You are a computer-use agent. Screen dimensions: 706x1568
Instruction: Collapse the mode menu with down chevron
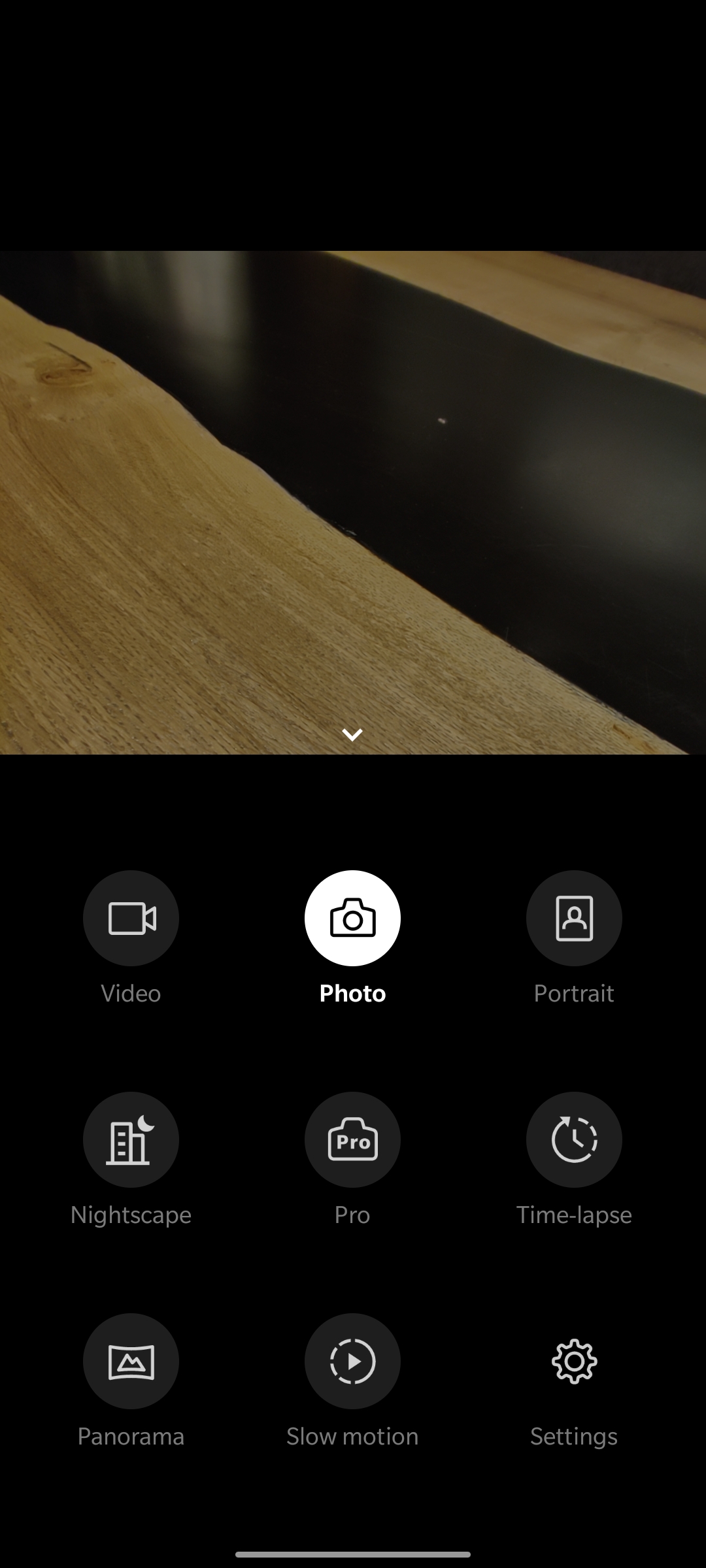pos(352,735)
